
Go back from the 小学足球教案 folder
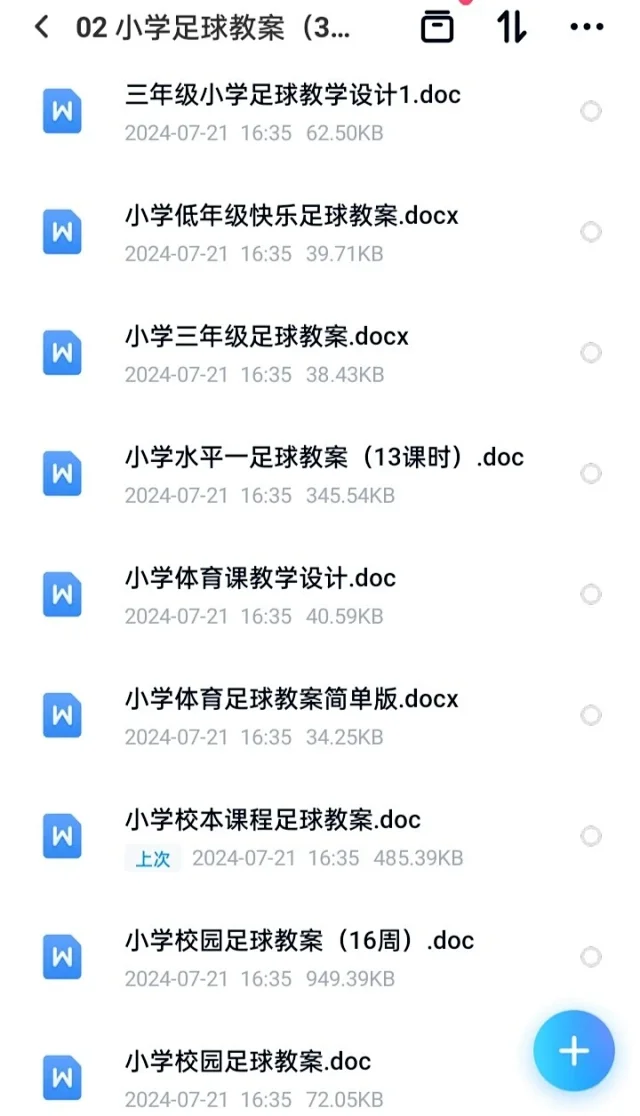(x=41, y=27)
